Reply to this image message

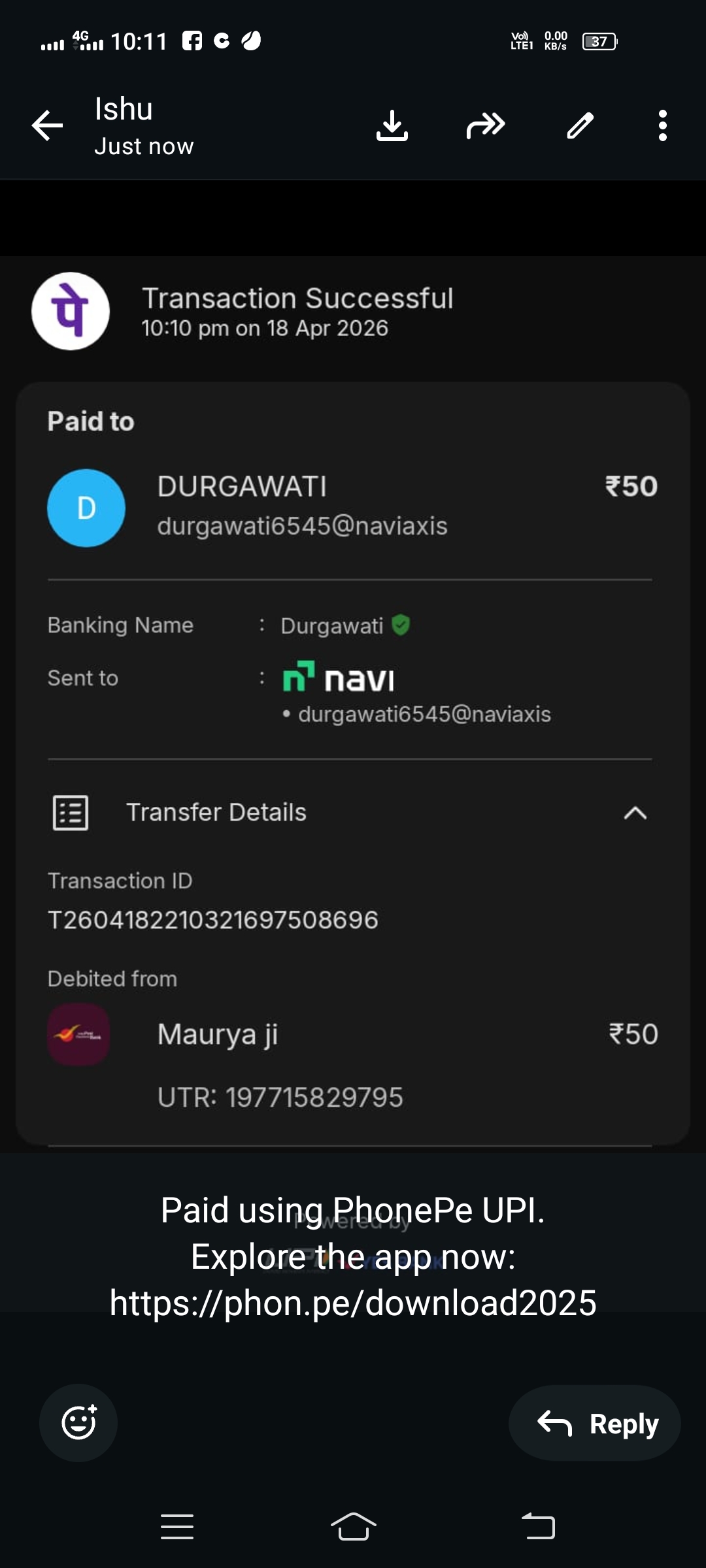(595, 1422)
